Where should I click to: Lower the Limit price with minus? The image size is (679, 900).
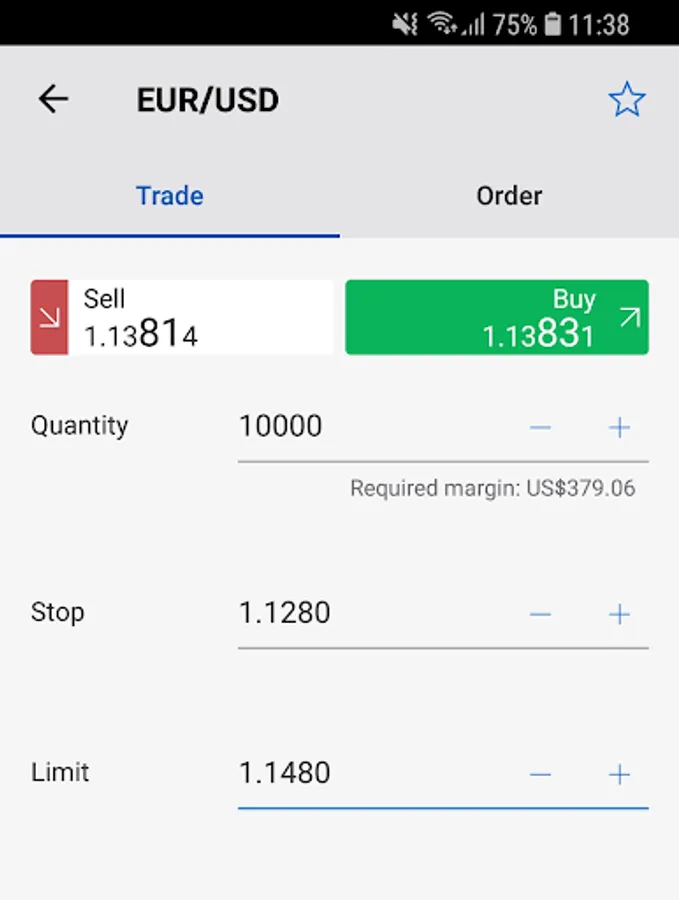click(x=540, y=774)
